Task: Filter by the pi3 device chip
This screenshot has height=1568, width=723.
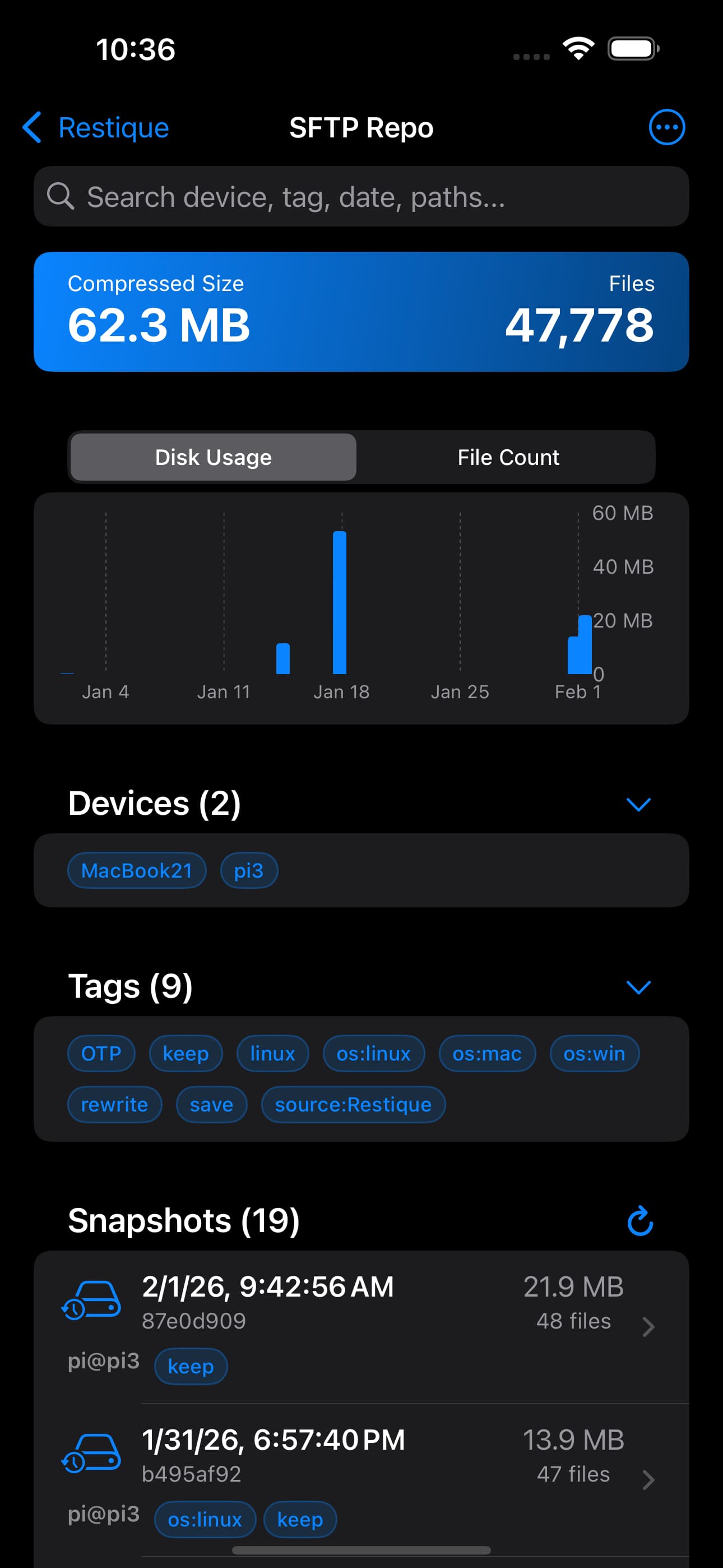Action: point(248,870)
